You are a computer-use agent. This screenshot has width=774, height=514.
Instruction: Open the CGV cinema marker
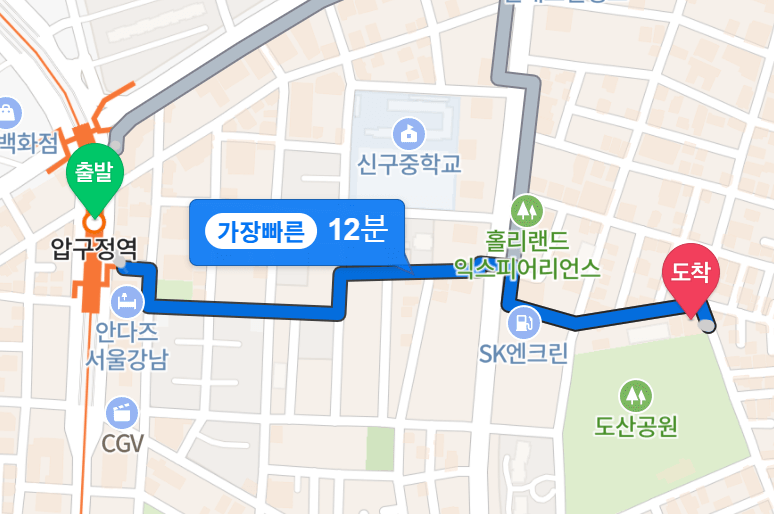click(x=124, y=412)
